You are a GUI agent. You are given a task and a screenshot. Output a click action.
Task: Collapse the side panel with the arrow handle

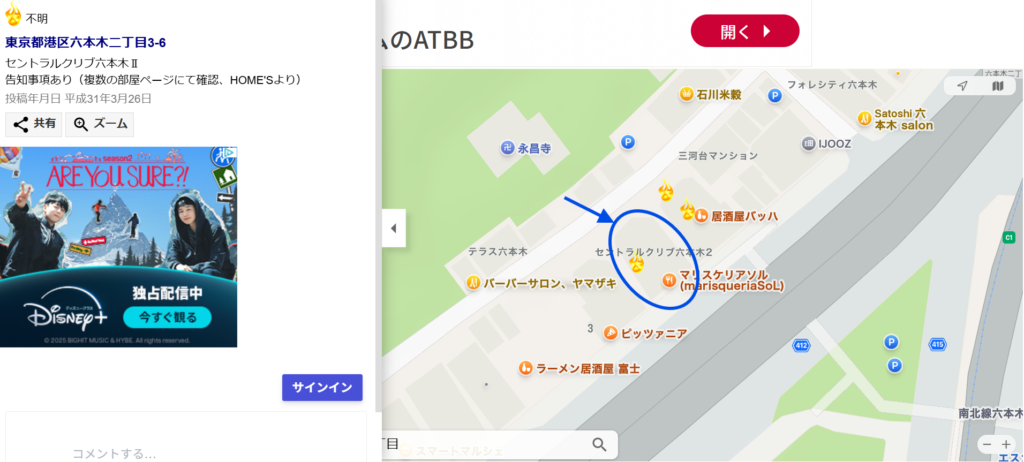[x=393, y=228]
